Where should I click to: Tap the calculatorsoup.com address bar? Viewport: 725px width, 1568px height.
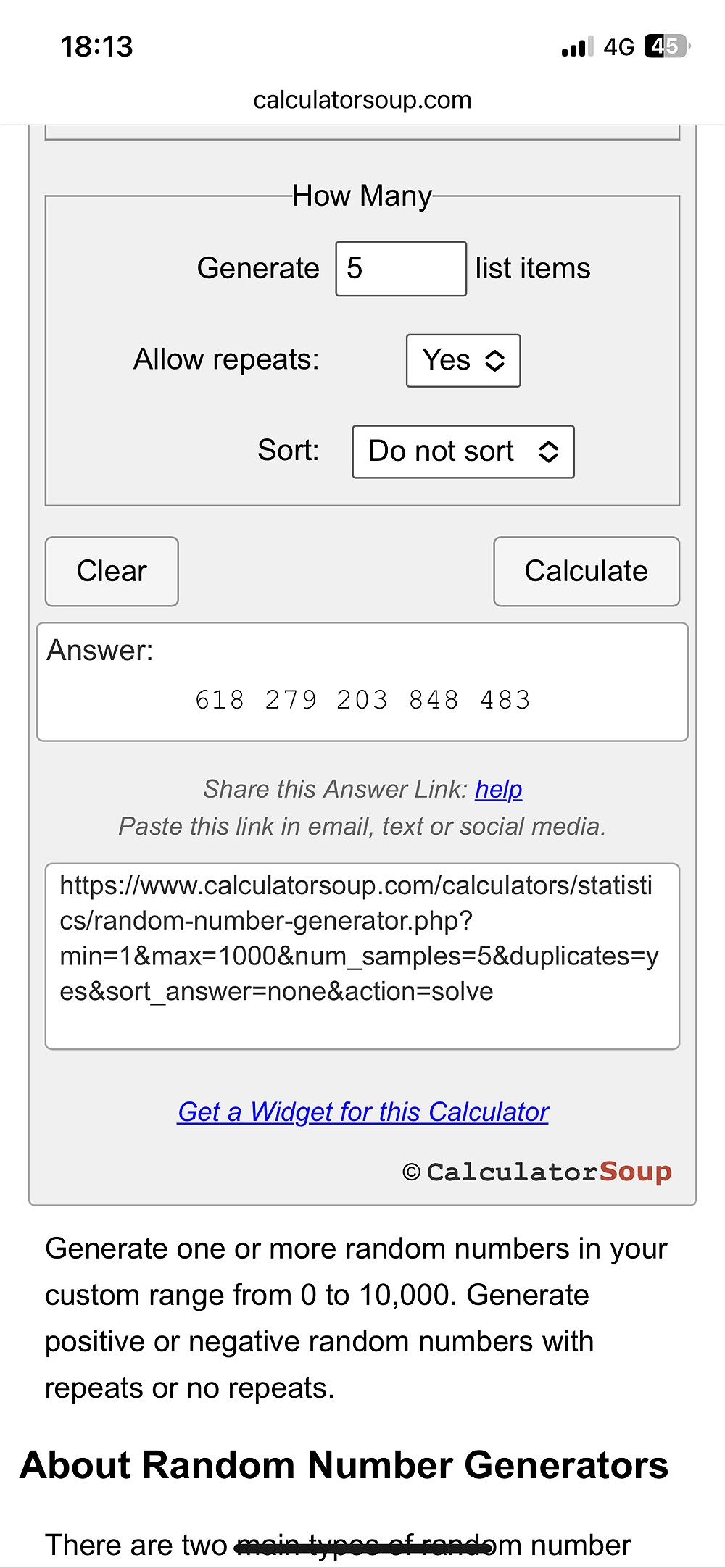362,100
